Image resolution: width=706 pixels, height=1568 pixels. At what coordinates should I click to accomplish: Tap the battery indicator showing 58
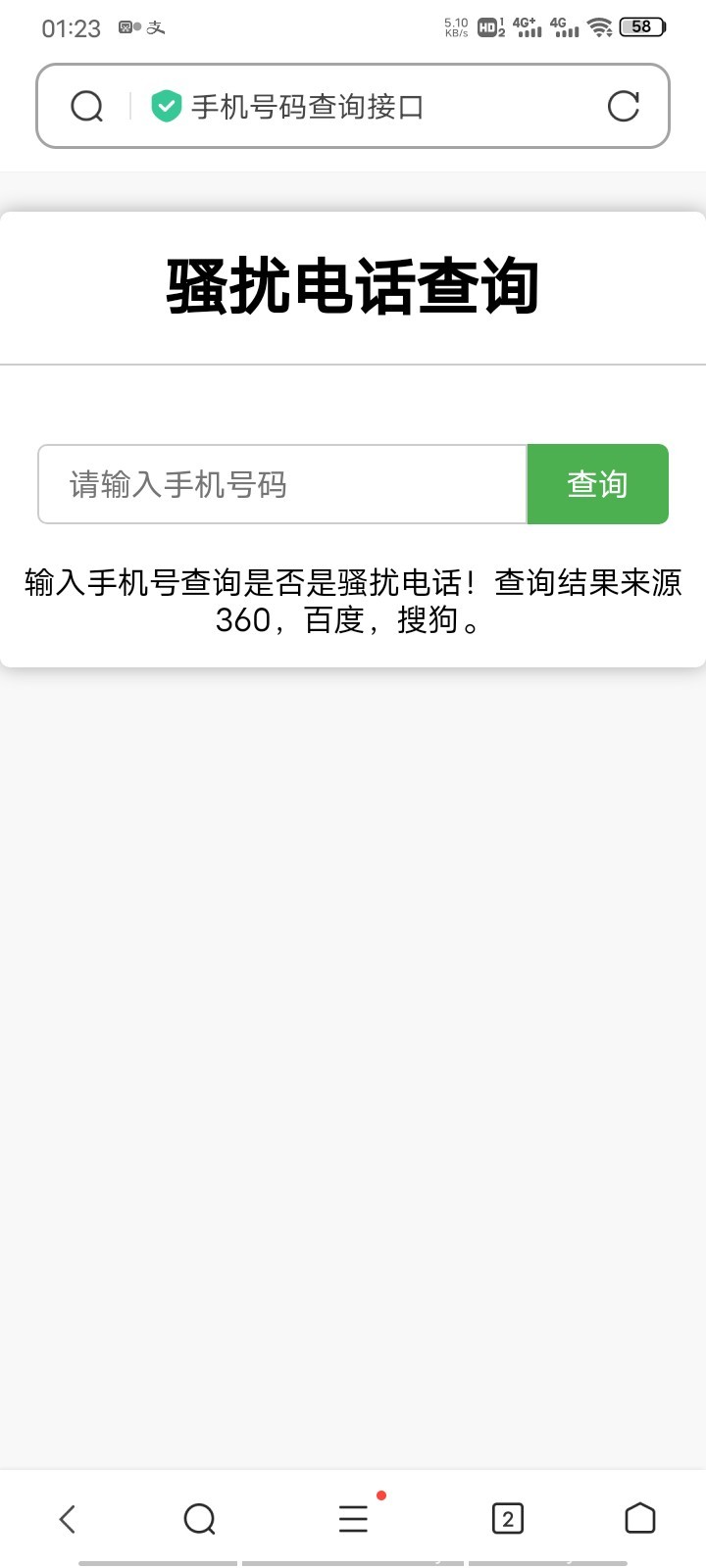(641, 26)
